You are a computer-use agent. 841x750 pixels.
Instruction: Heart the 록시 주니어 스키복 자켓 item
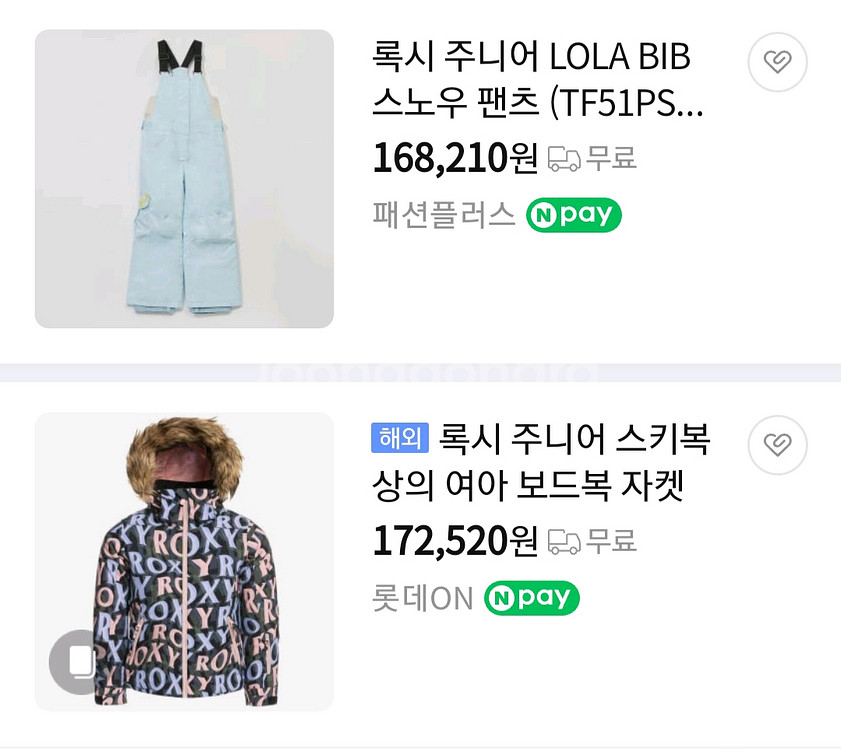(777, 445)
